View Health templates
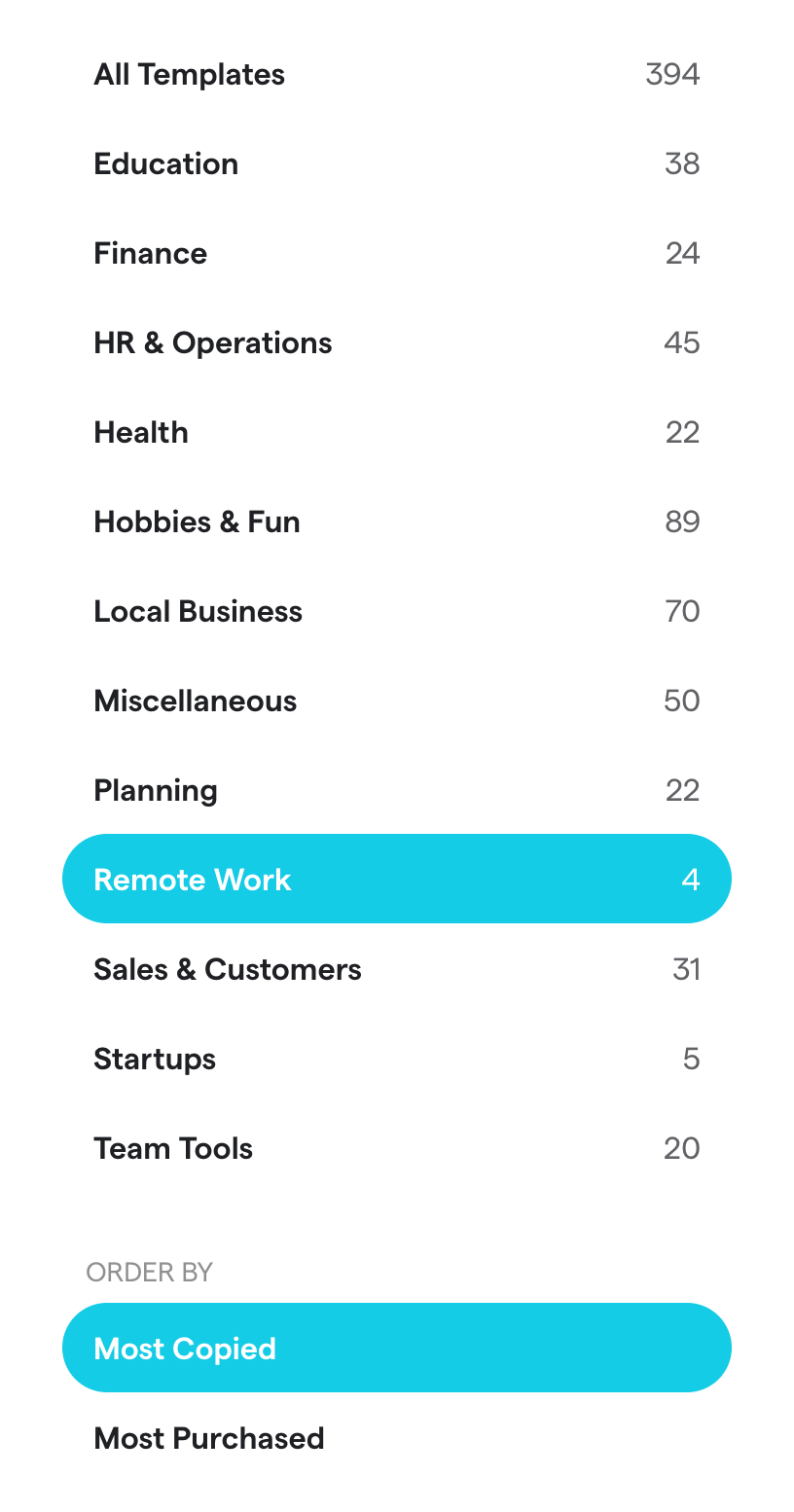 (x=141, y=432)
